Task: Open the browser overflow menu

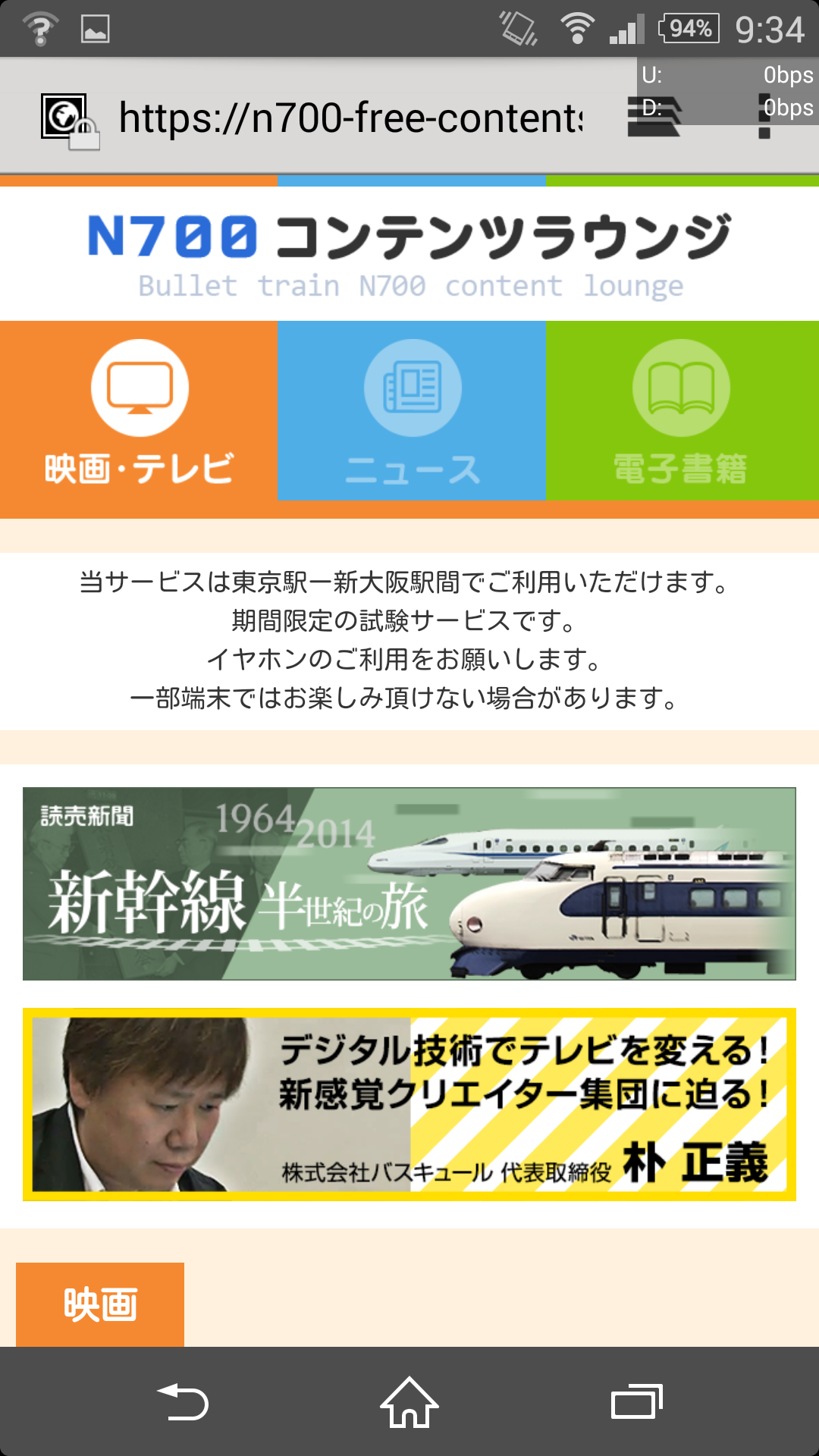Action: click(x=764, y=118)
